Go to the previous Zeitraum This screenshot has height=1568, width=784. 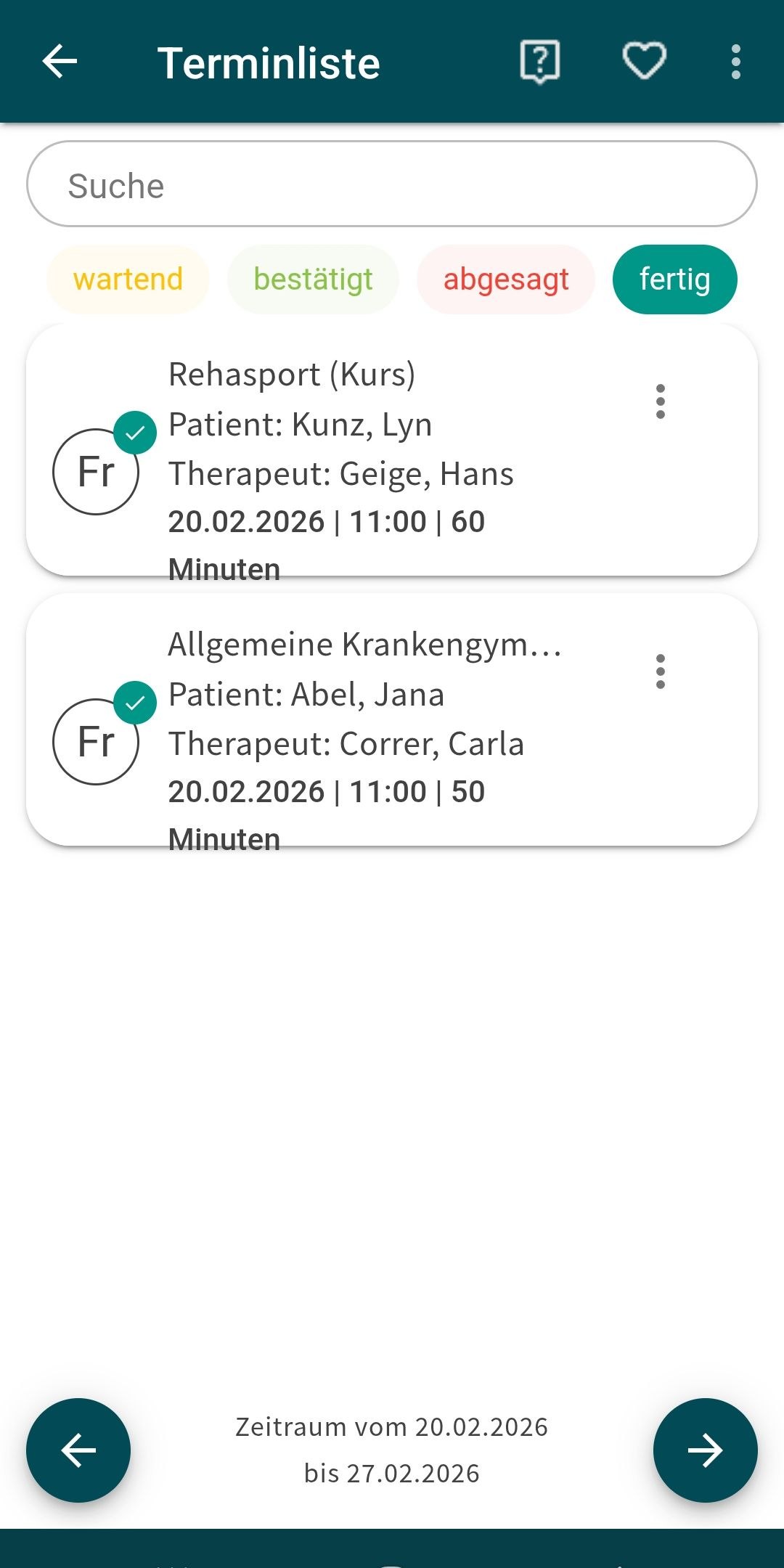pos(78,1450)
